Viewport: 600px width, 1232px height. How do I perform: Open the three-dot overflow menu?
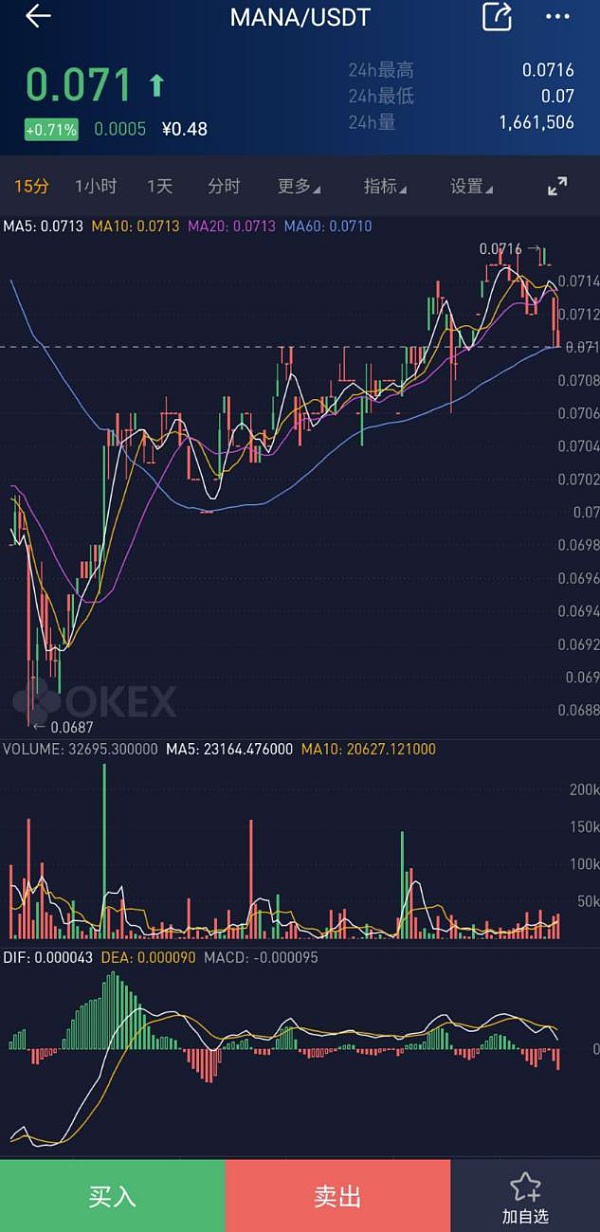coord(557,17)
